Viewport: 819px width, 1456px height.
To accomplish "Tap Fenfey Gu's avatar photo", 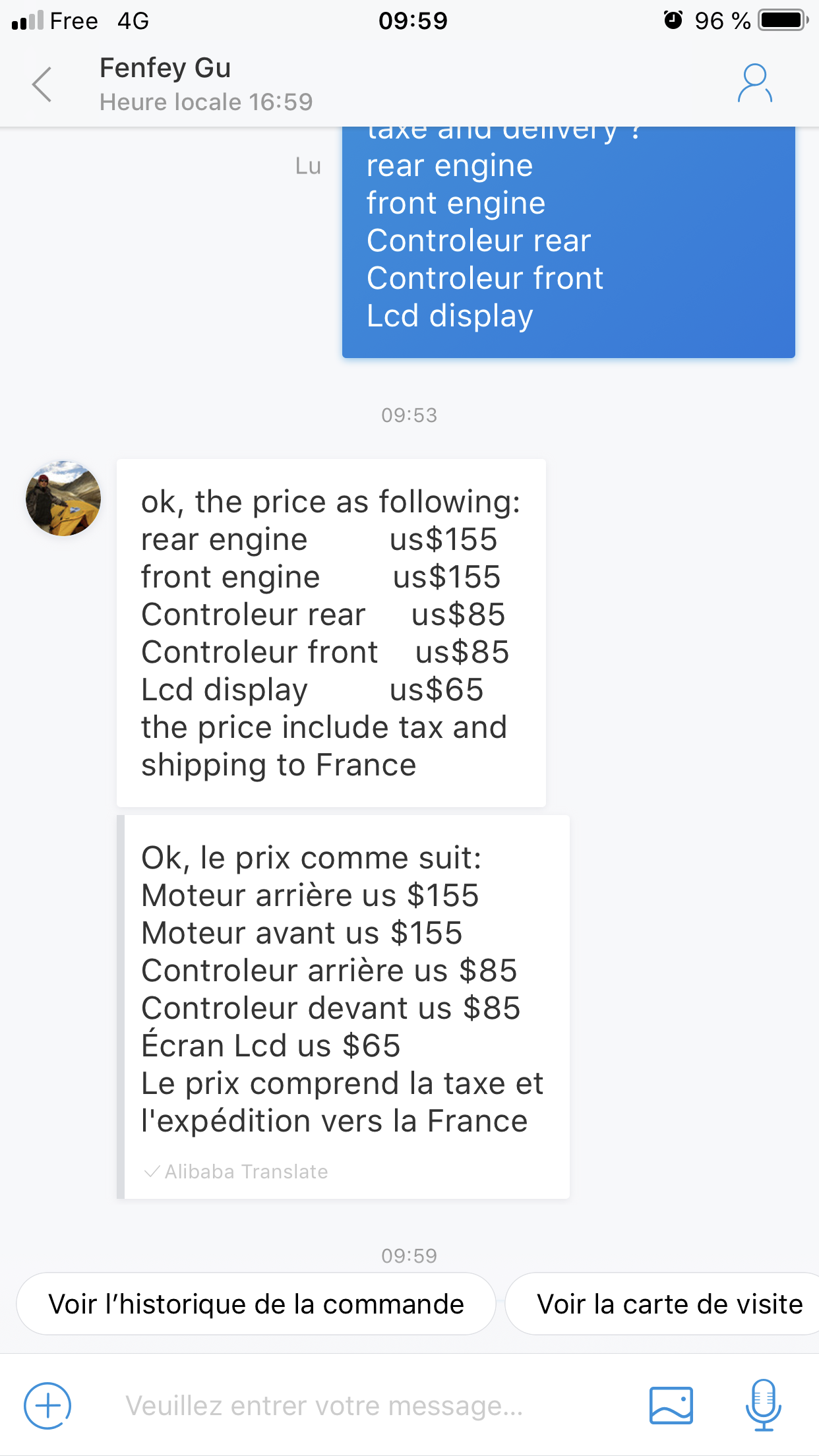I will pyautogui.click(x=63, y=498).
